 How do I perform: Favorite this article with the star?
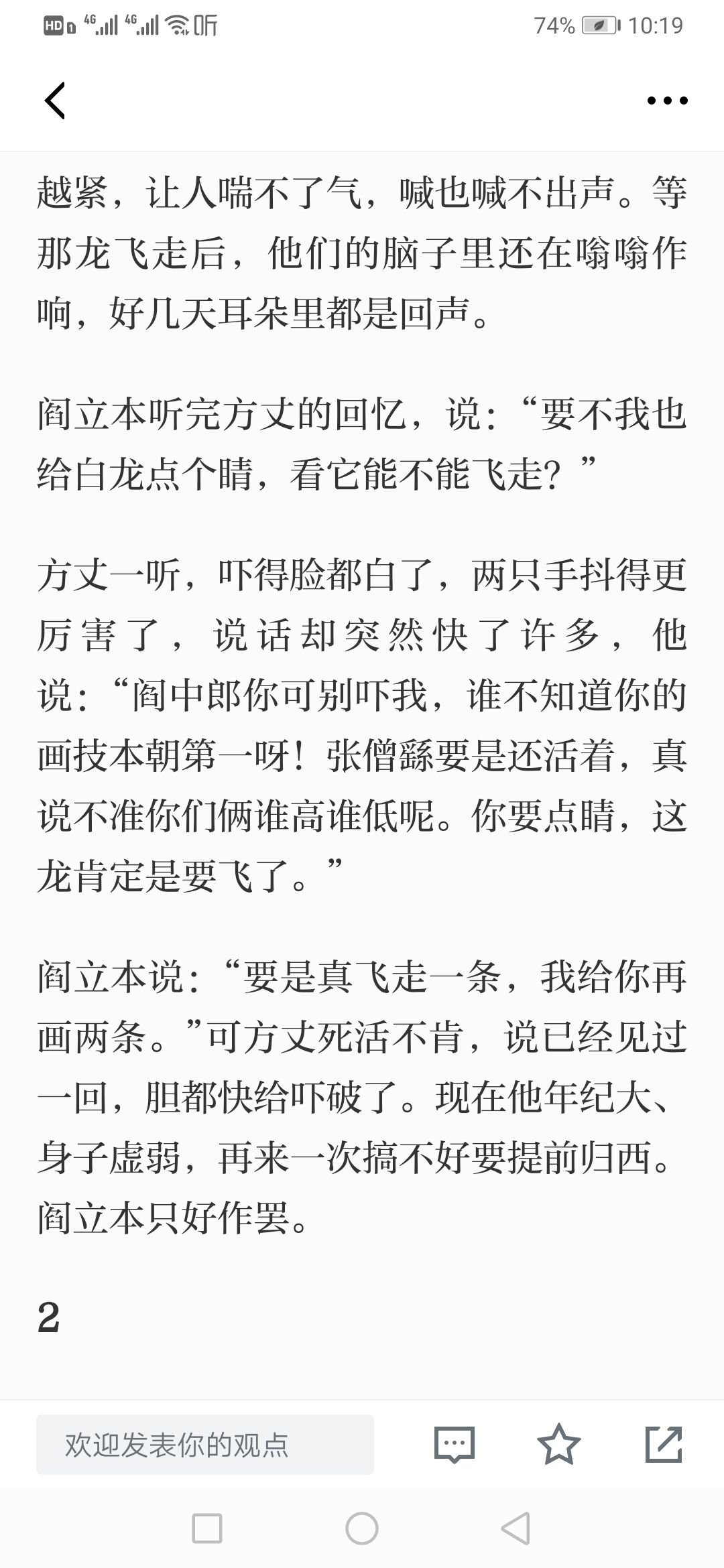(x=558, y=1444)
